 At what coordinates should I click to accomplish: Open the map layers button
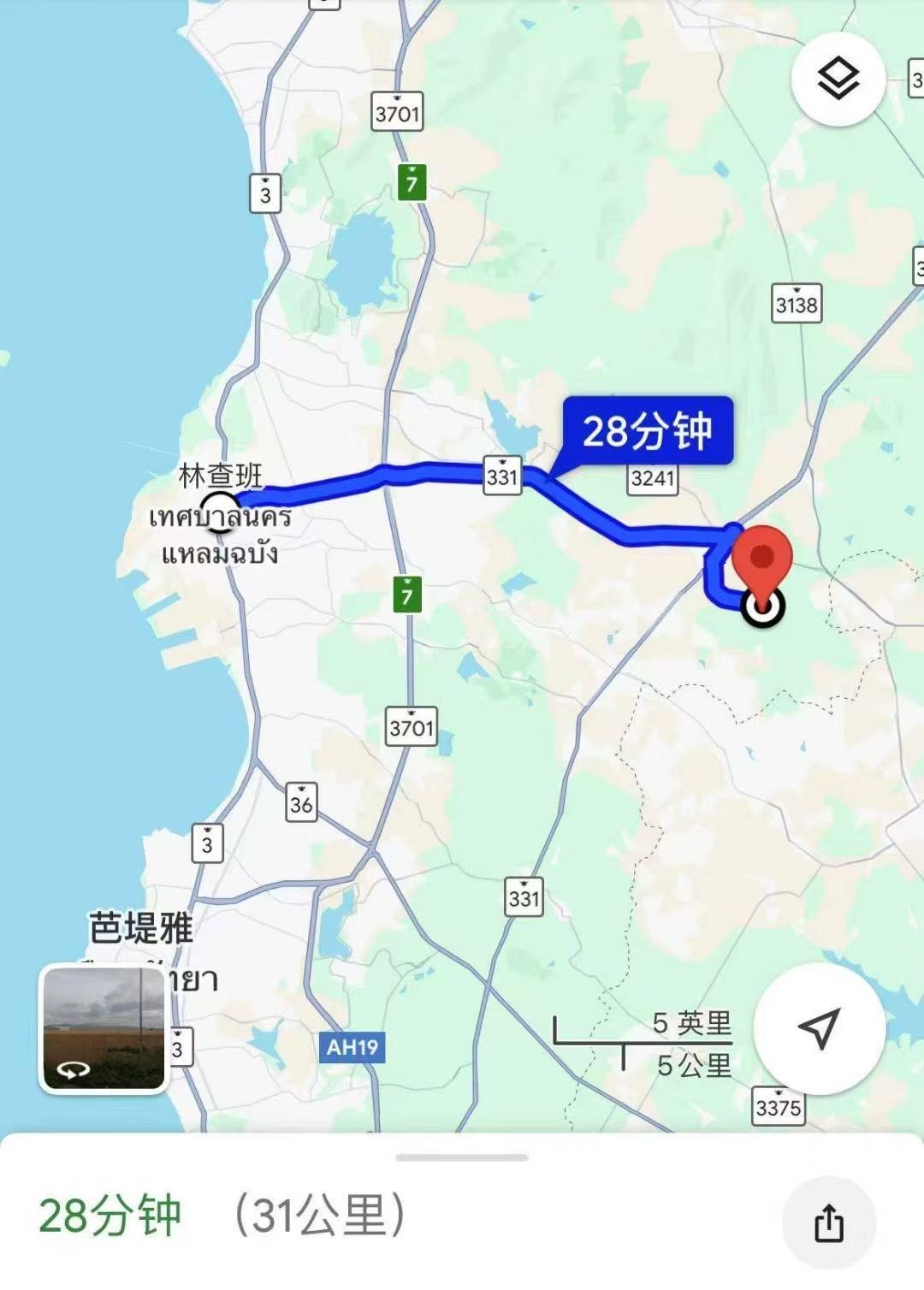838,80
